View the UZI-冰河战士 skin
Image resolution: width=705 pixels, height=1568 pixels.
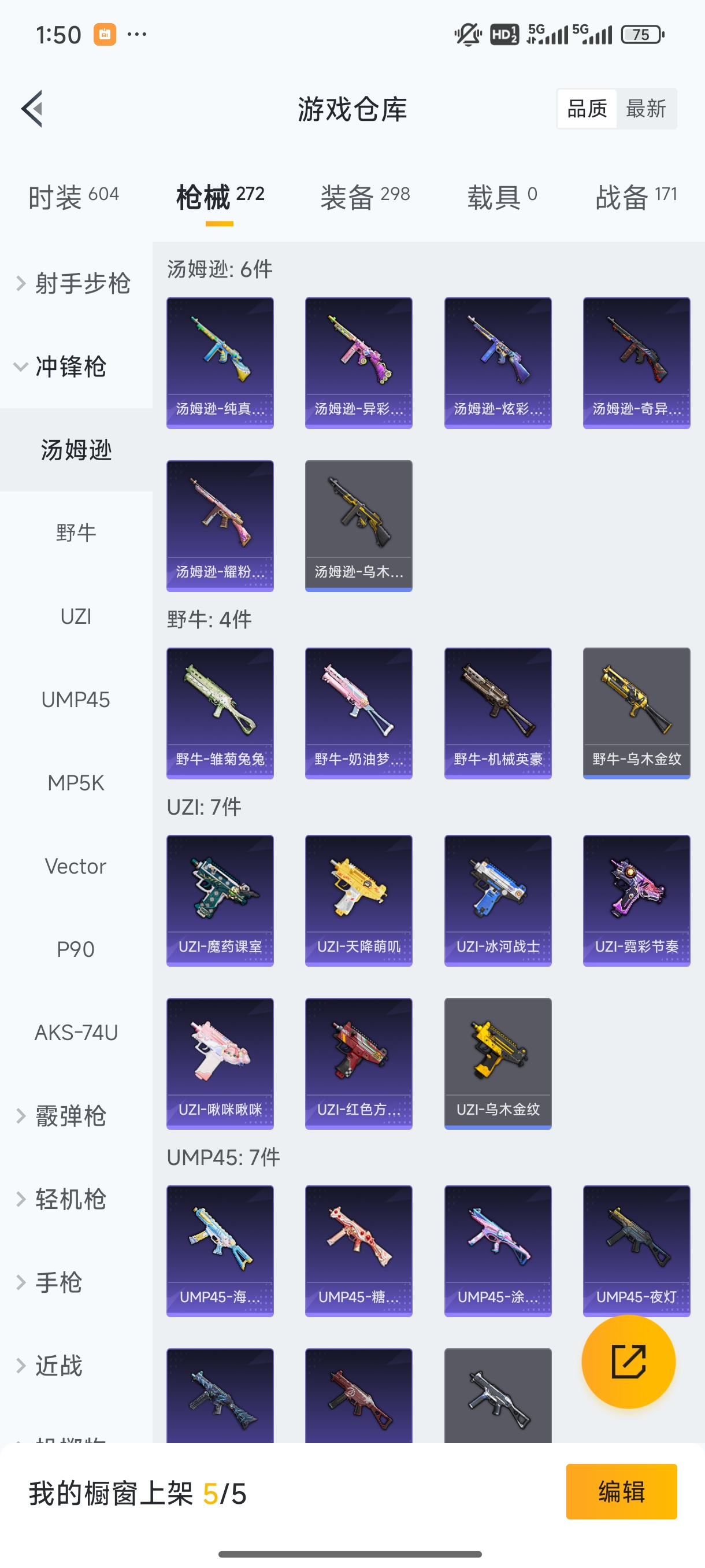[x=498, y=900]
